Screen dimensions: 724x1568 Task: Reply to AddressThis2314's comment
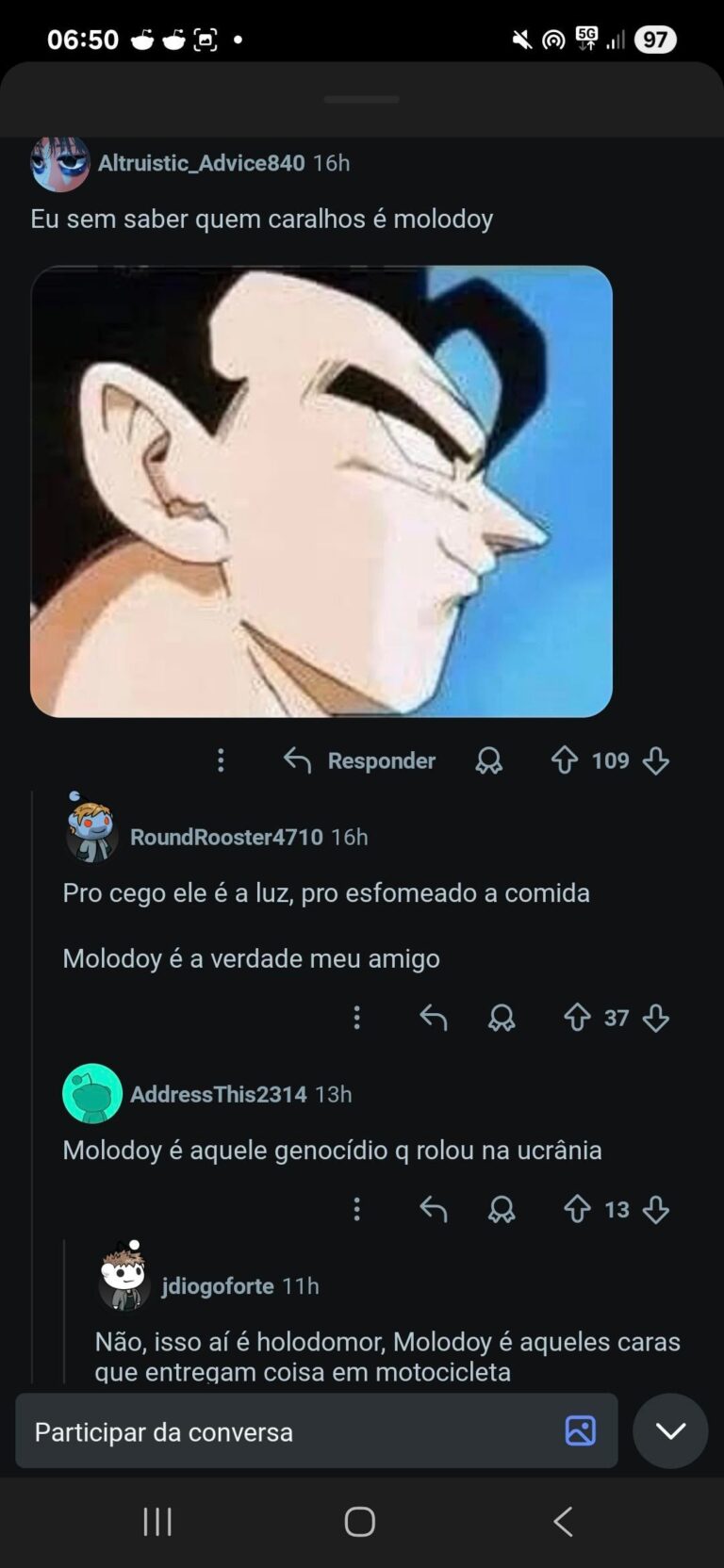(434, 1209)
